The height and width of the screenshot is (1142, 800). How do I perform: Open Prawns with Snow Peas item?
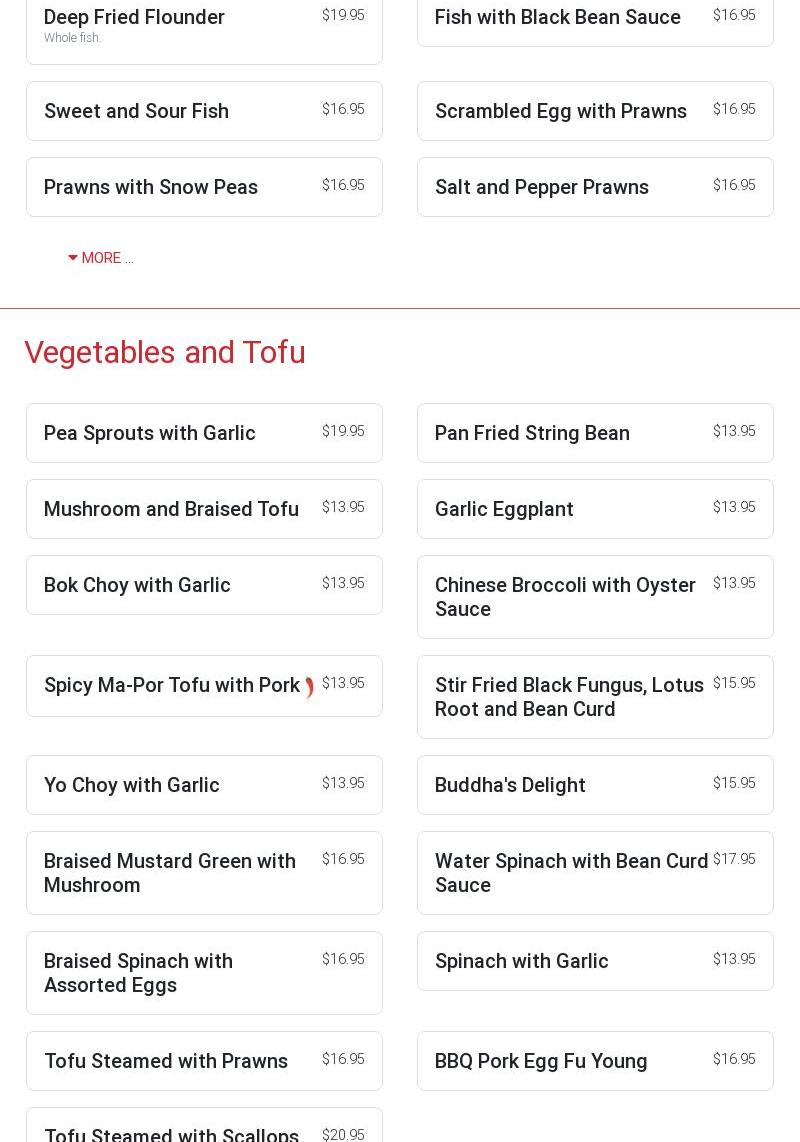[x=151, y=187]
